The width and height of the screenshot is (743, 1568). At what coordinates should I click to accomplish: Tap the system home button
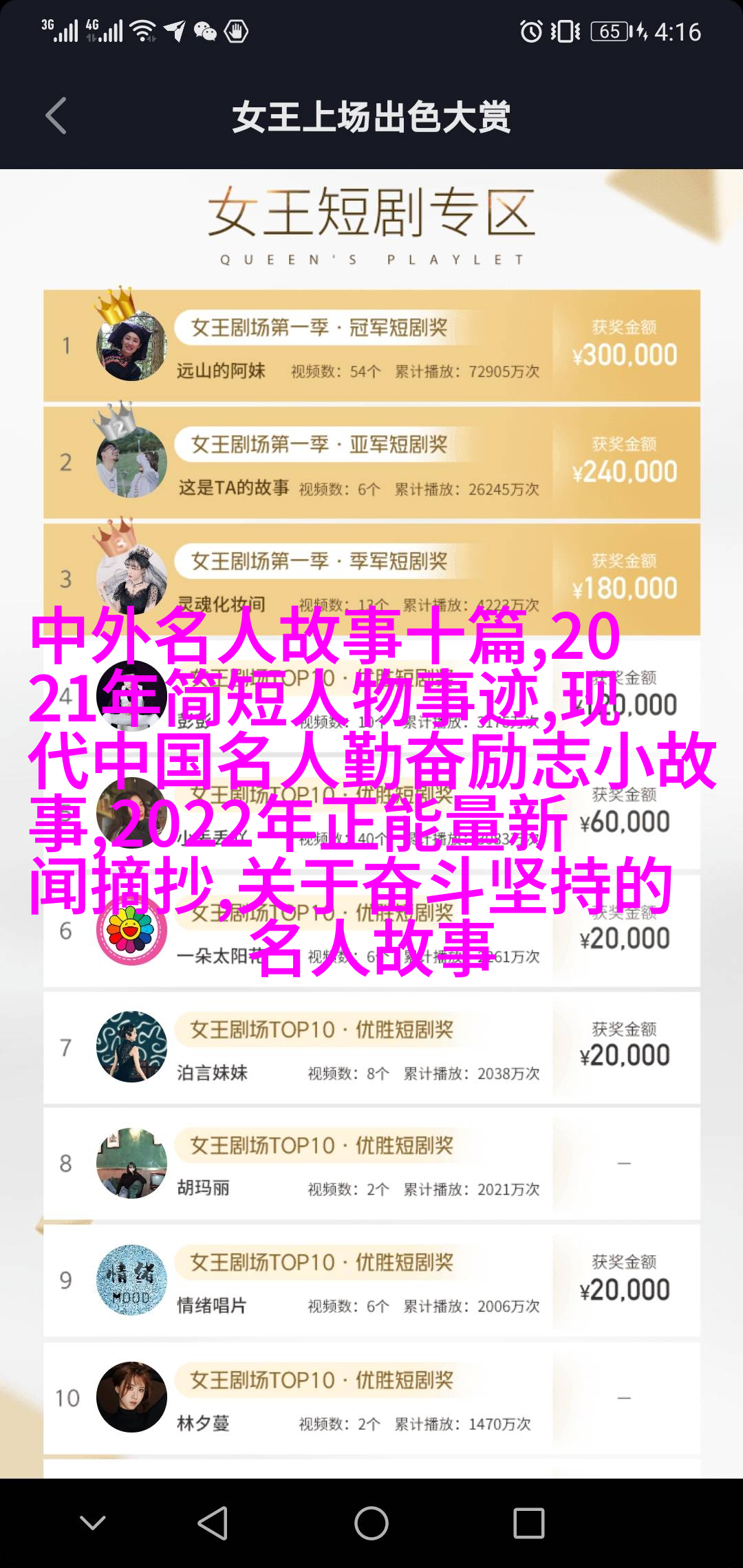371,1523
